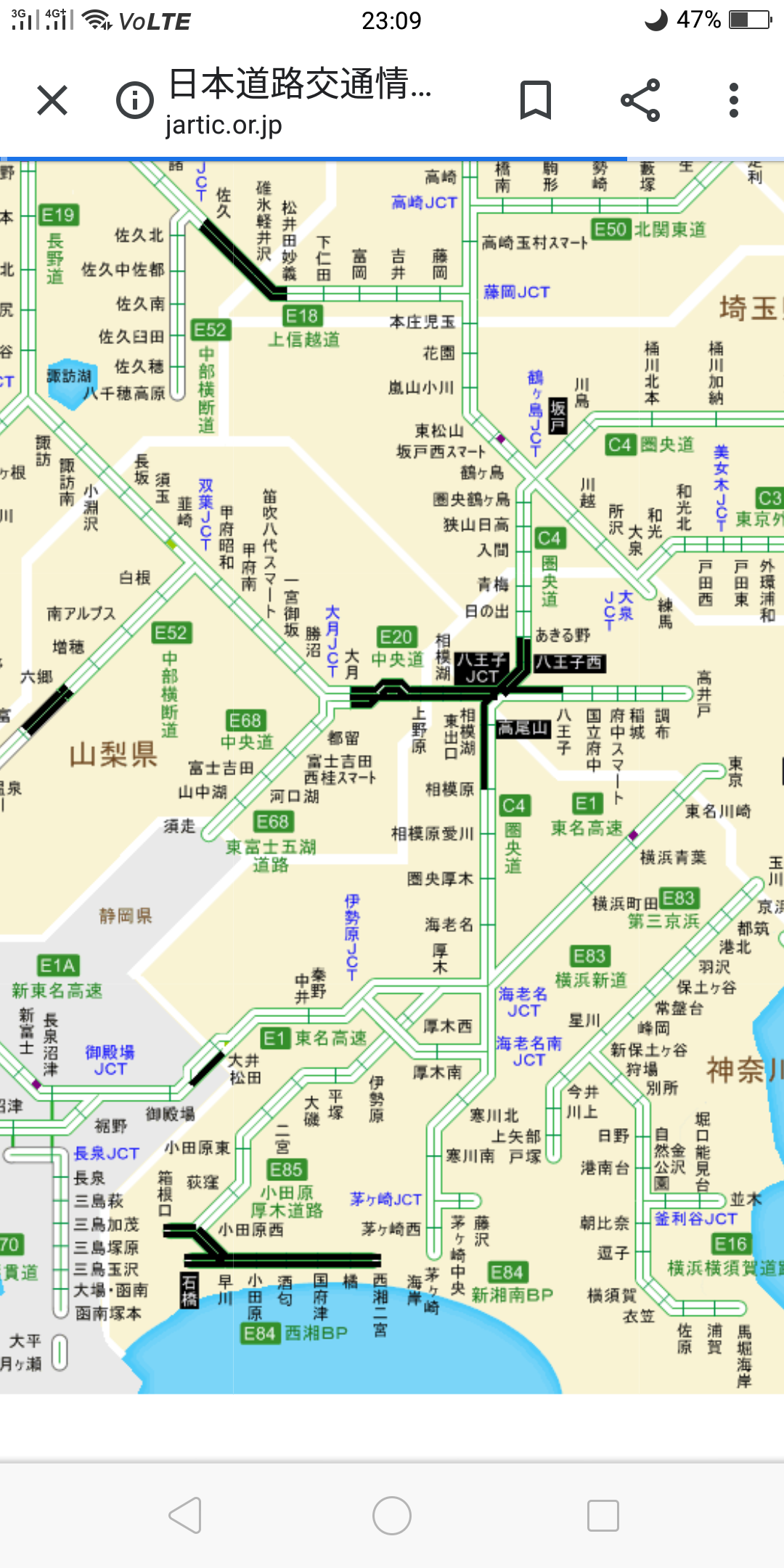
Task: Close the custom browser tab
Action: point(52,100)
